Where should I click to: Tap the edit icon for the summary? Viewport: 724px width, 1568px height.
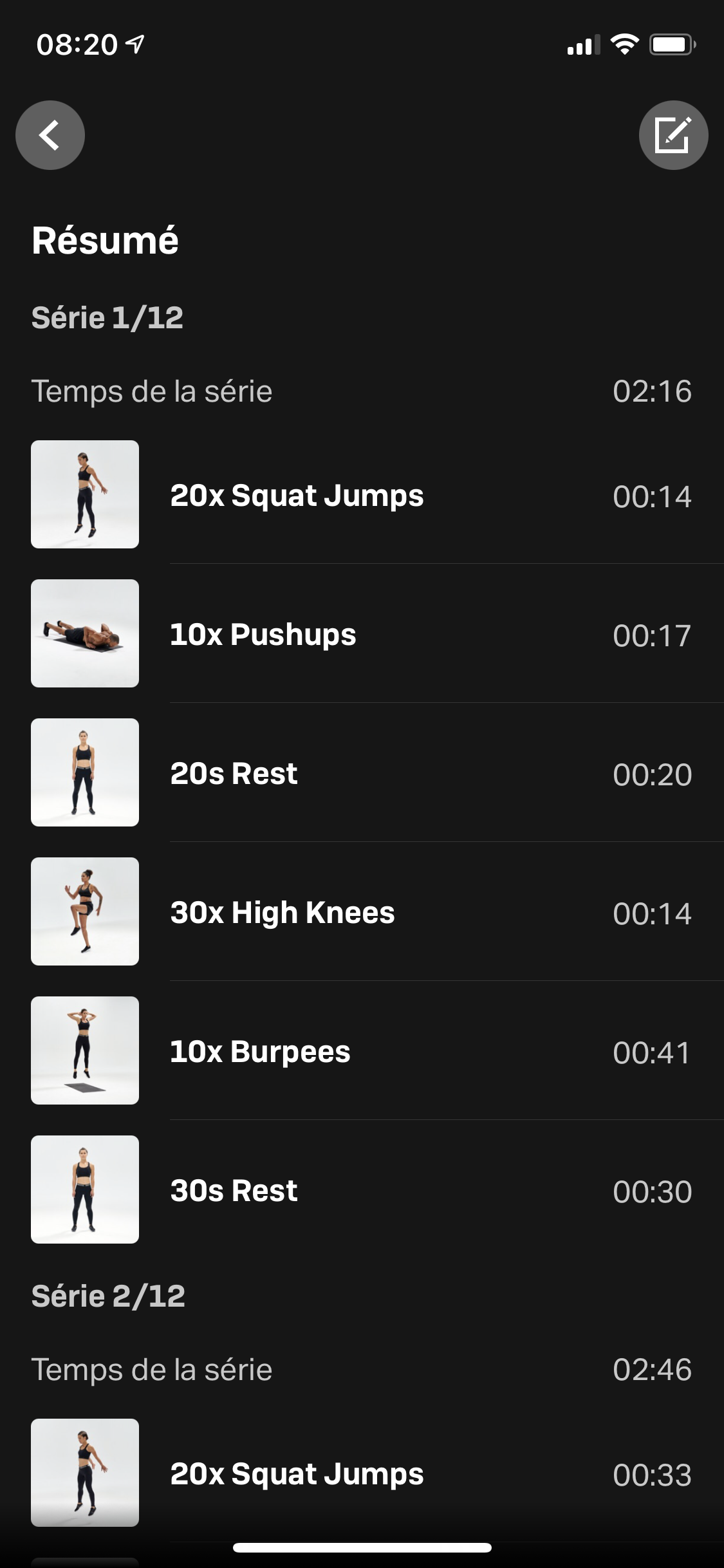tap(673, 135)
